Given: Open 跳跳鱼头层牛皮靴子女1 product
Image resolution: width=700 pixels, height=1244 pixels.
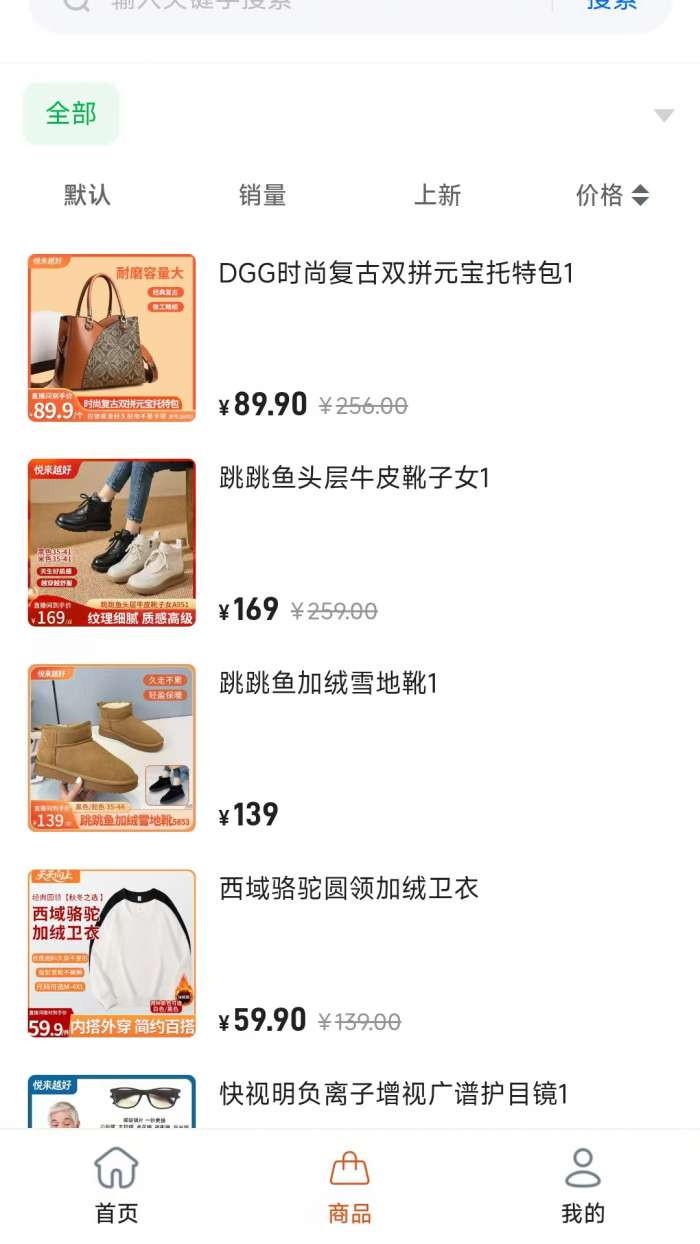Looking at the screenshot, I should 354,478.
